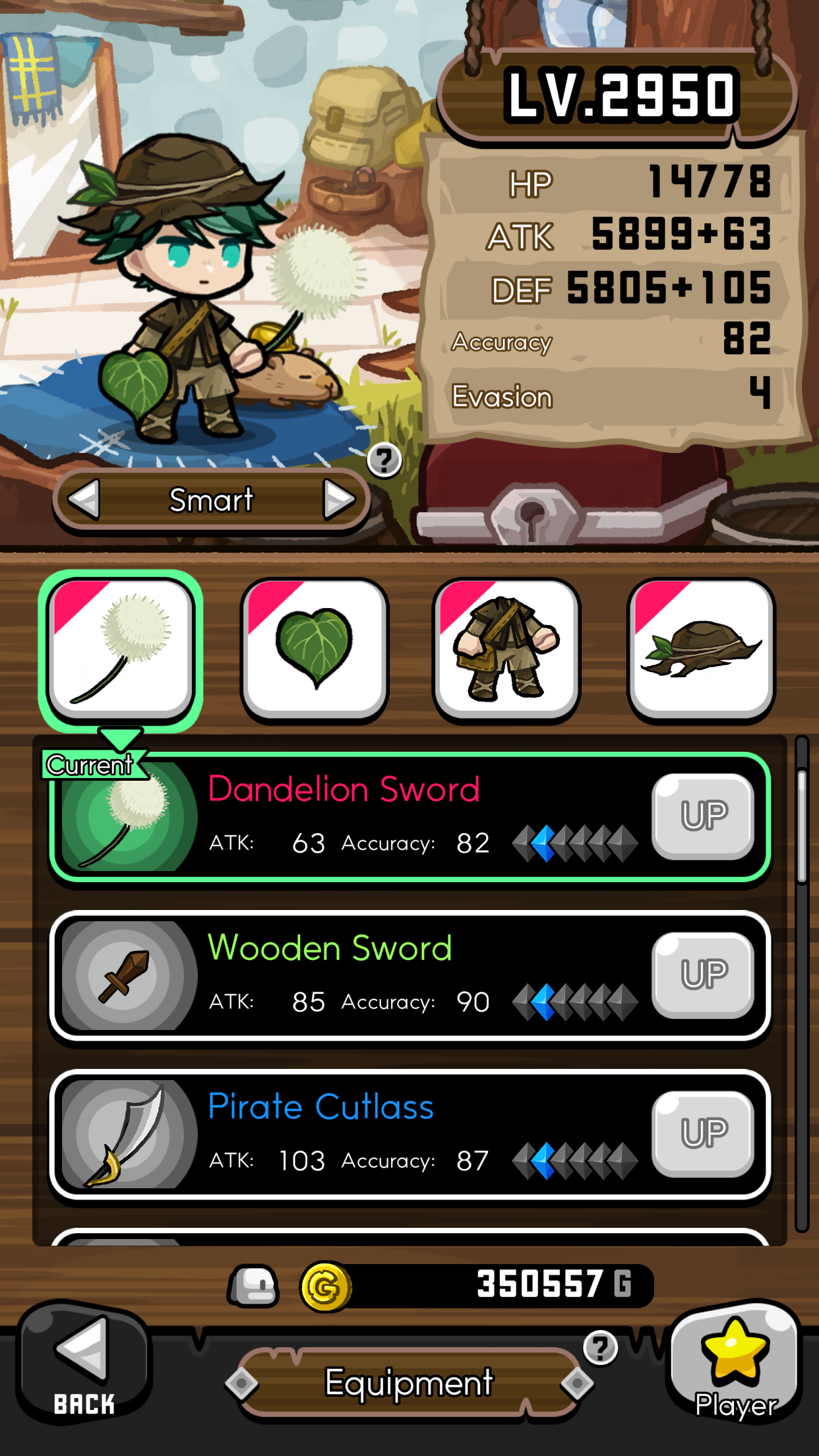819x1456 pixels.
Task: Switch to next character type with right arrow
Action: (x=338, y=500)
